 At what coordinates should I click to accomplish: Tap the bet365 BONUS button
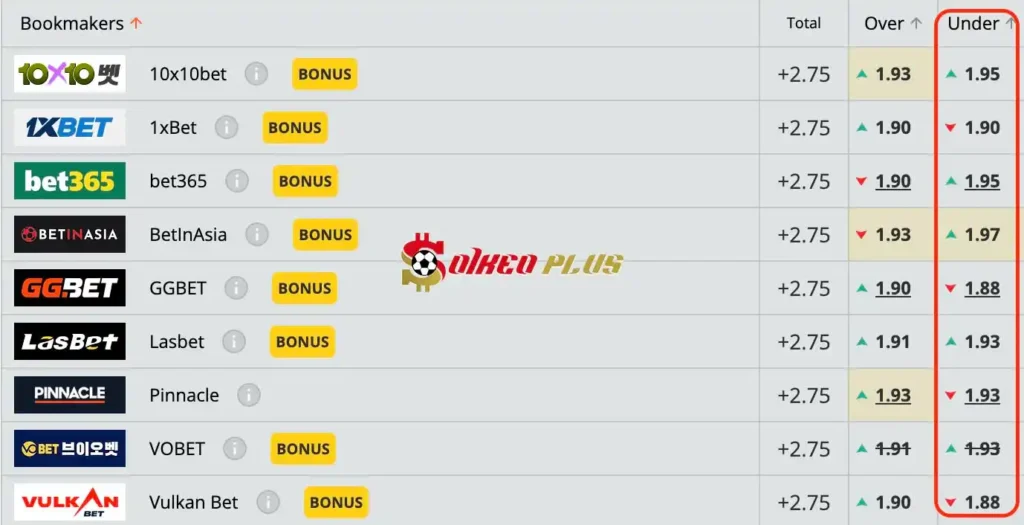tap(305, 181)
